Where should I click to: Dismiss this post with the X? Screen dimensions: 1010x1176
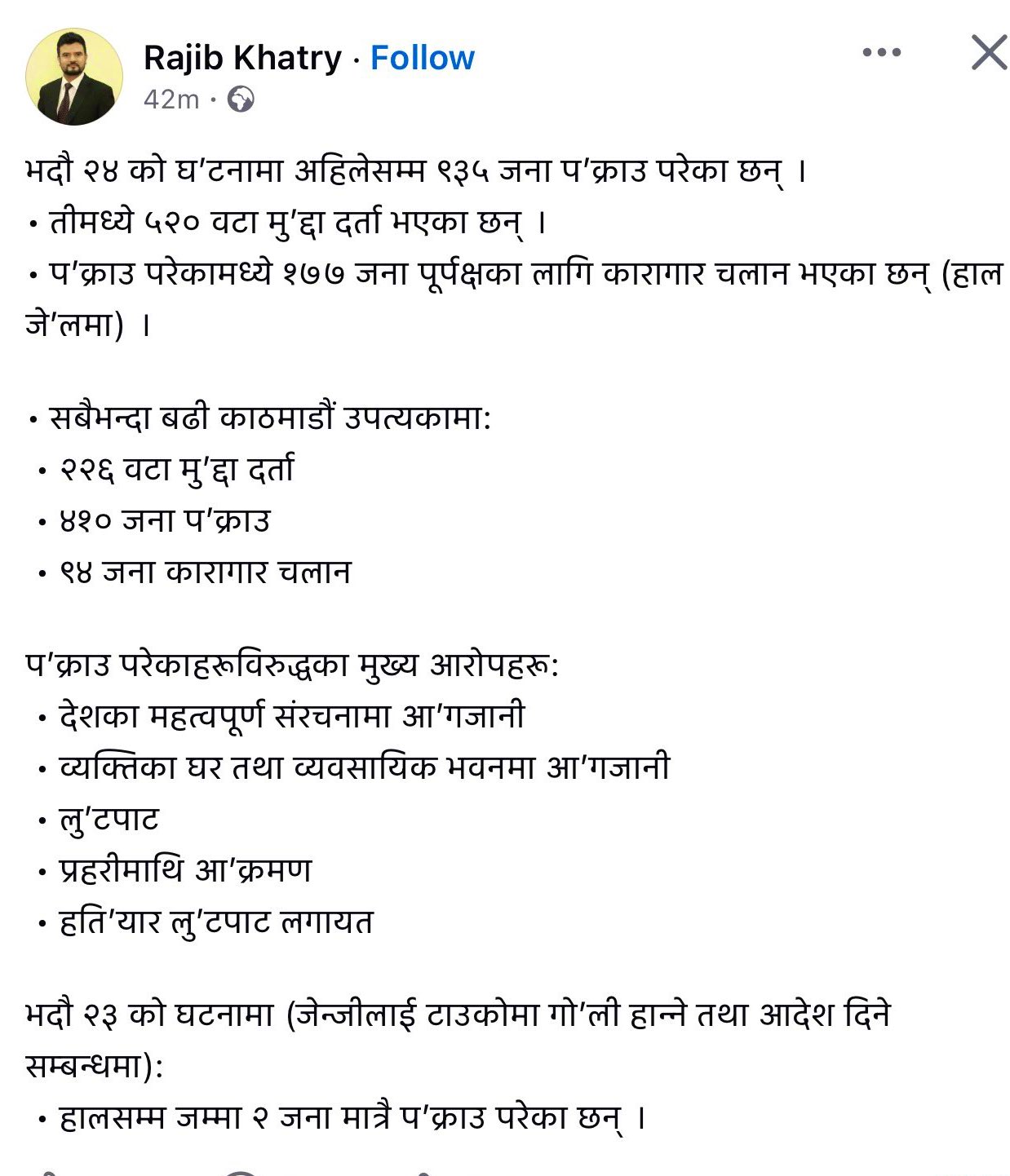[x=989, y=53]
